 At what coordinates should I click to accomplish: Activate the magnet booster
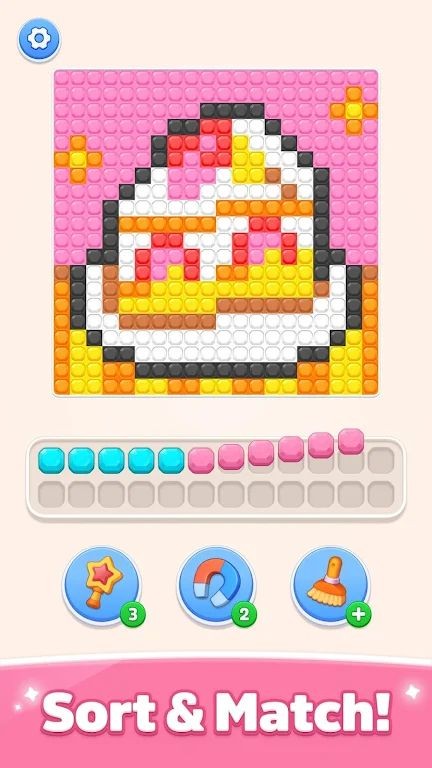pyautogui.click(x=216, y=585)
